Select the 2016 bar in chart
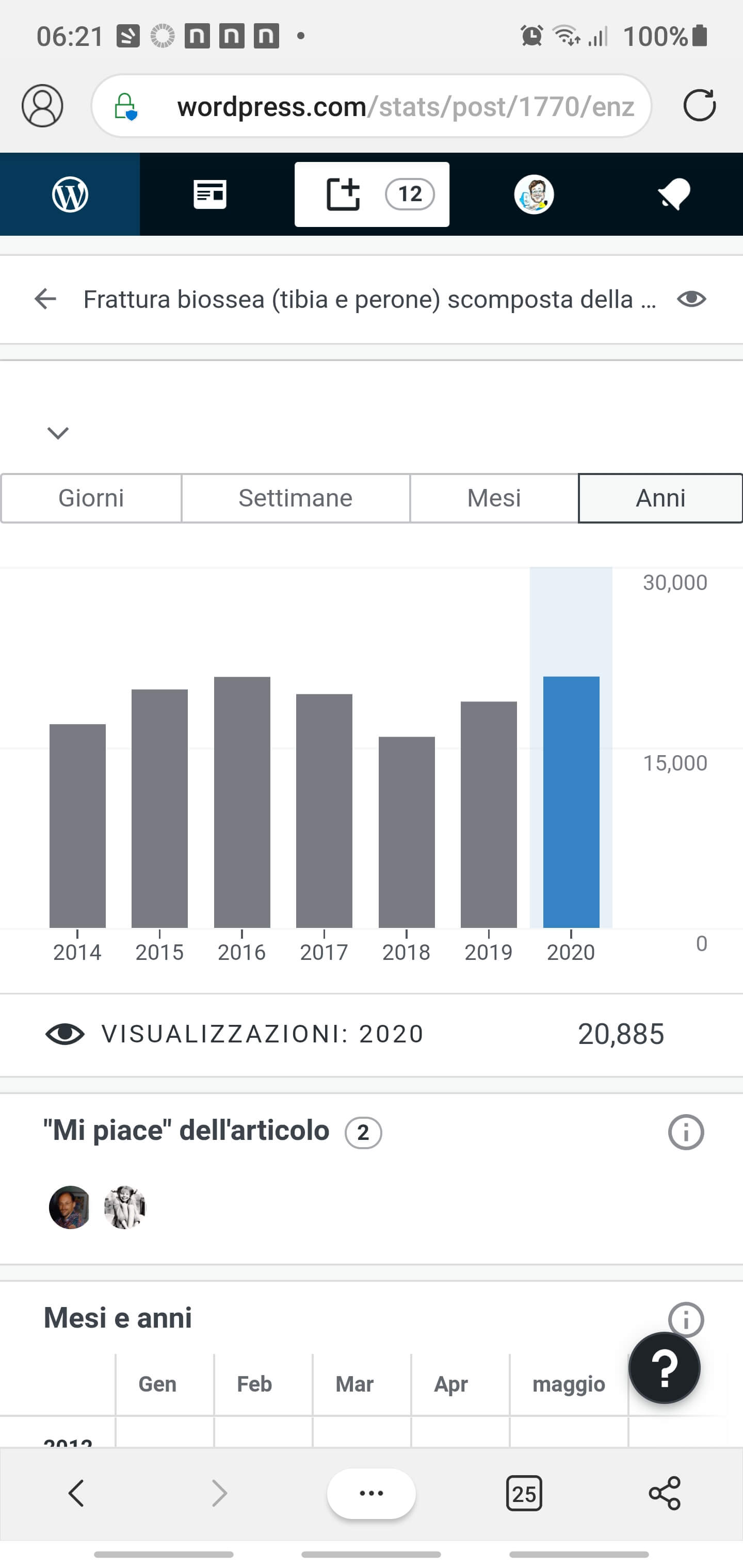Screen dimensions: 743x1568 click(242, 802)
